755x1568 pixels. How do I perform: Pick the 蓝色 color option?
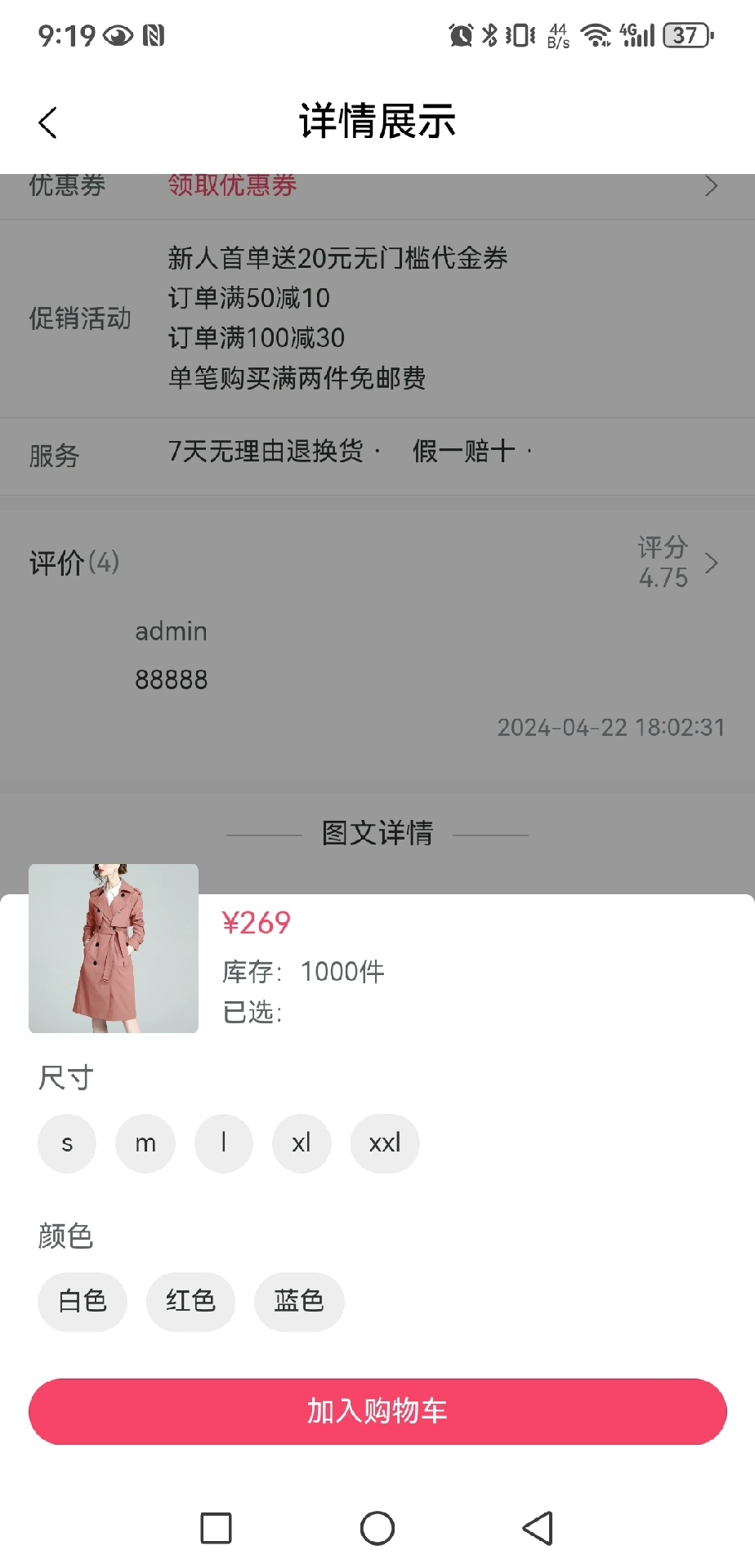[x=299, y=1302]
